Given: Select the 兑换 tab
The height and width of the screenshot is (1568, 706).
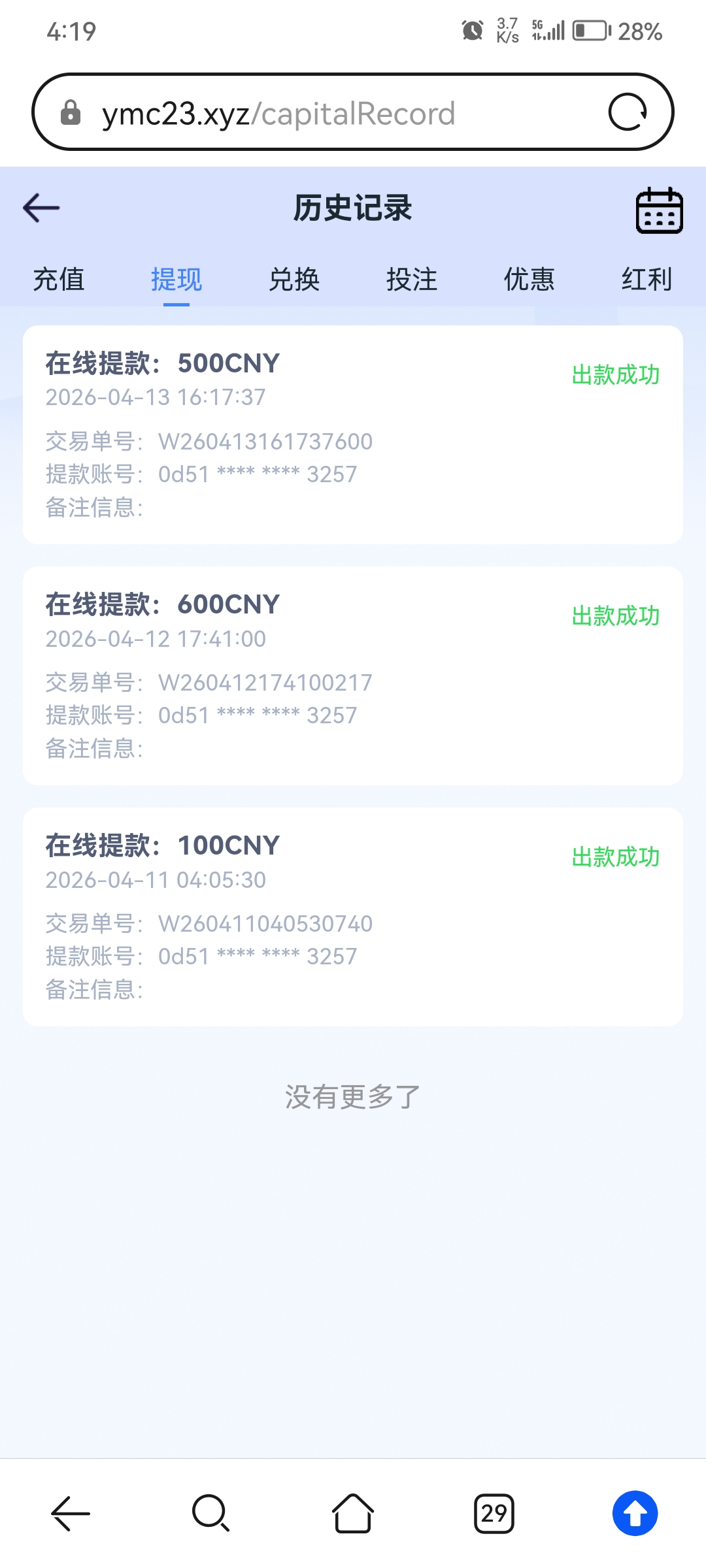Looking at the screenshot, I should click(x=295, y=280).
